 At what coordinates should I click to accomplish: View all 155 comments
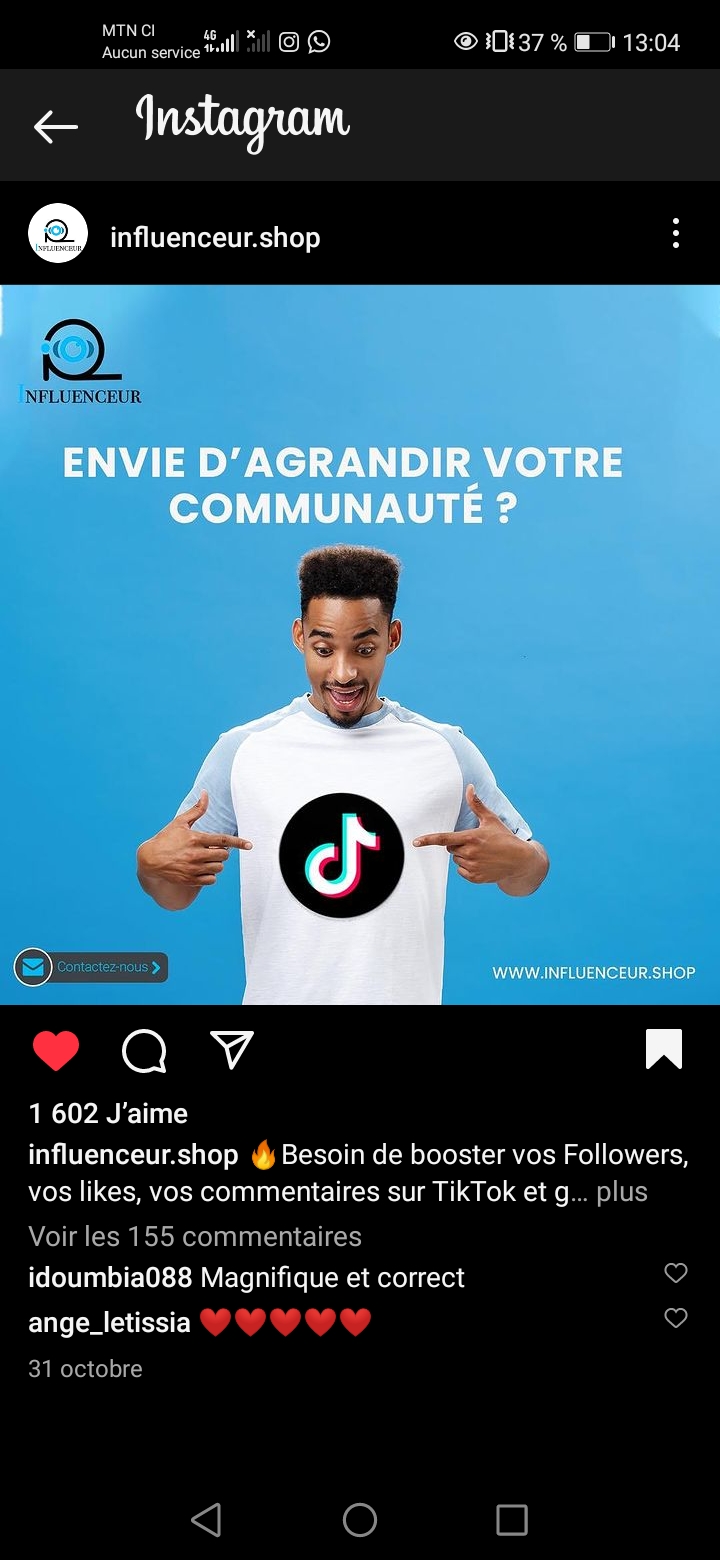(x=195, y=1236)
